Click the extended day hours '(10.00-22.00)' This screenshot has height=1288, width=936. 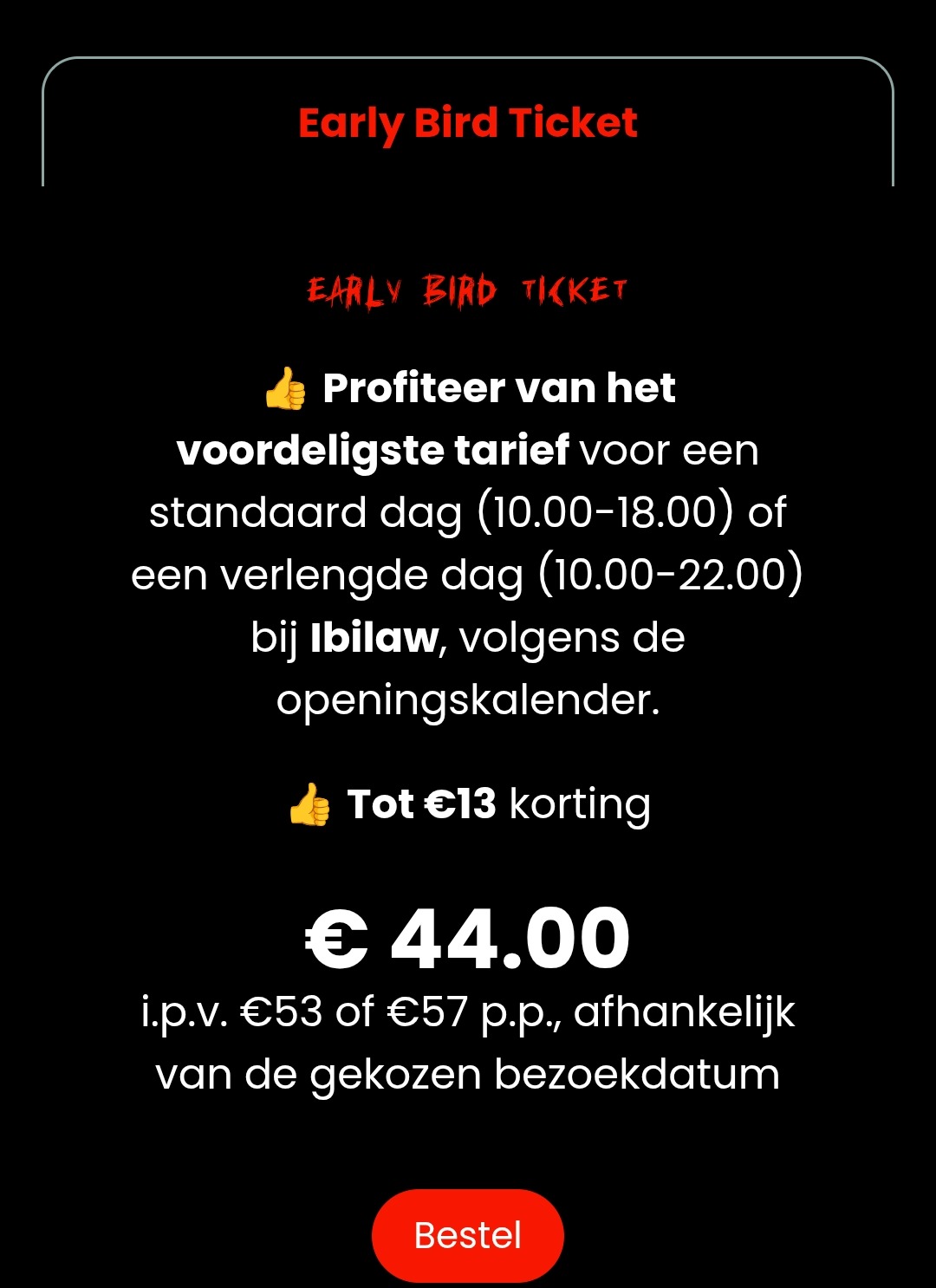tap(669, 575)
